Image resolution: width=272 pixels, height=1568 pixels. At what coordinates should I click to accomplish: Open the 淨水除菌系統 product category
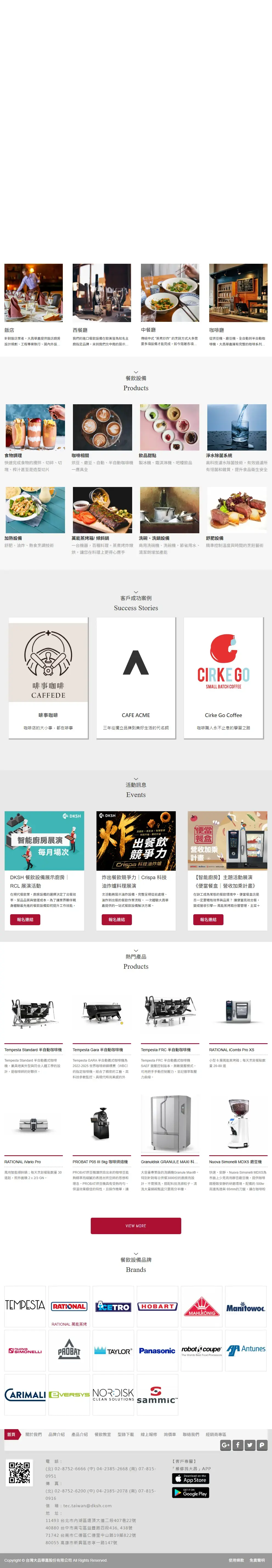coord(237,438)
